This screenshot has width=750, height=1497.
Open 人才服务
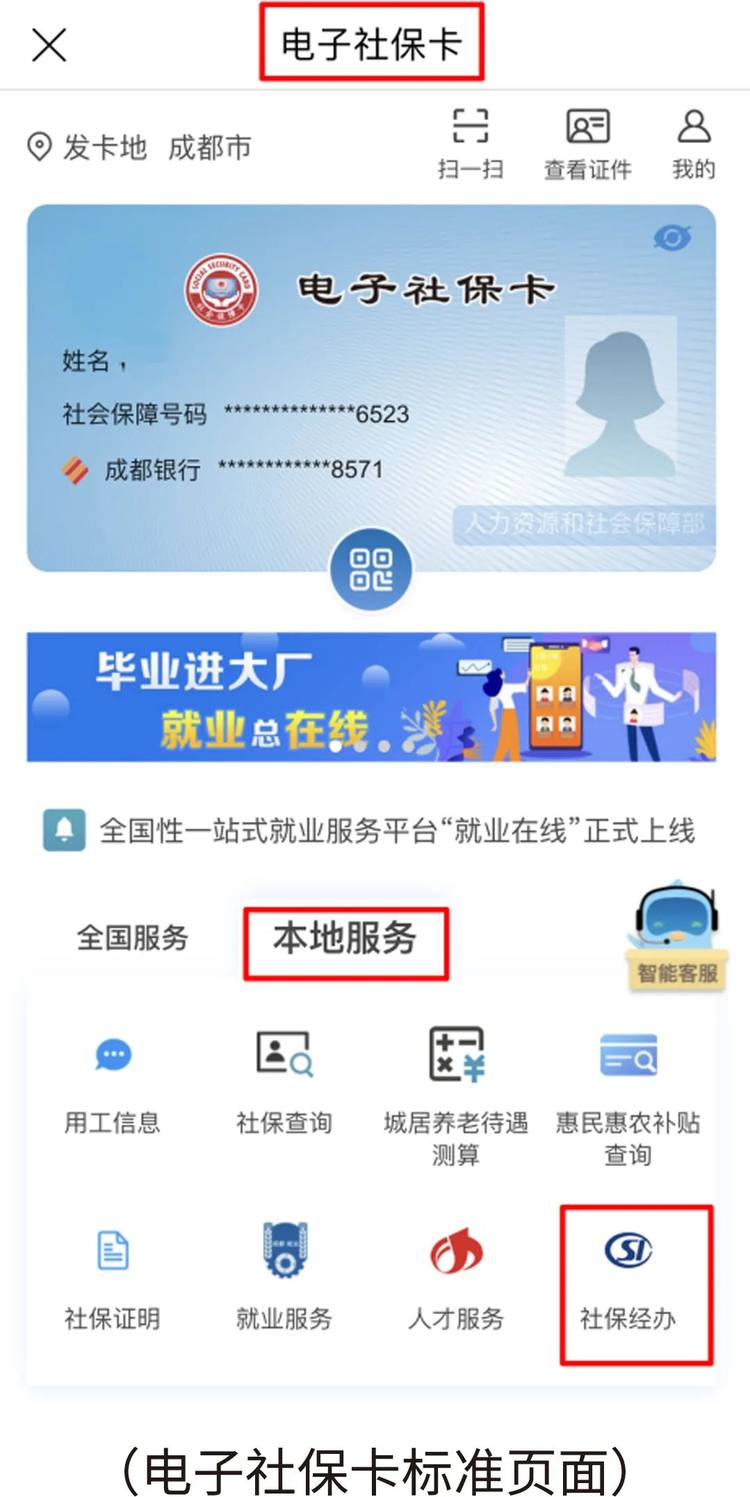456,1280
